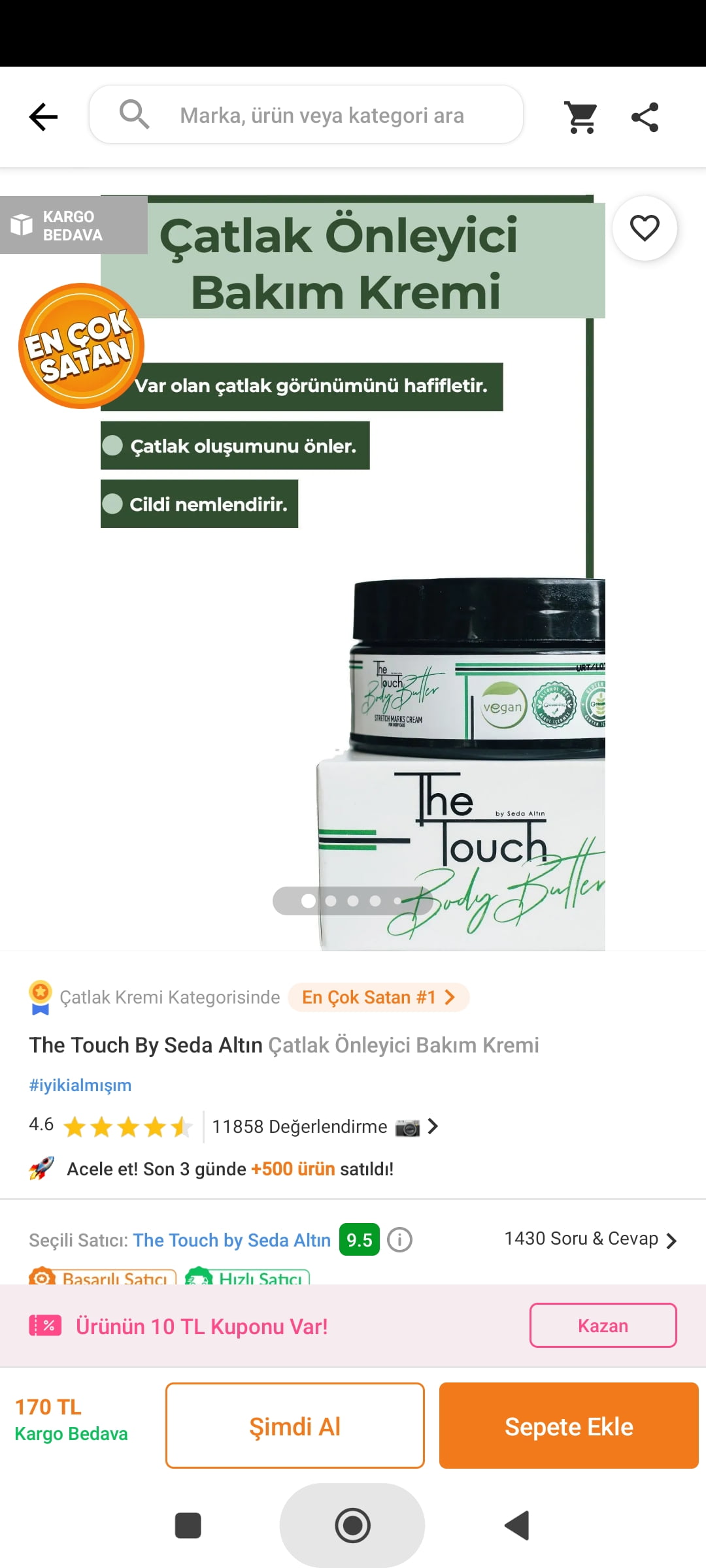Open 1430 Soru & Cevap section
The image size is (706, 1568).
point(591,1239)
